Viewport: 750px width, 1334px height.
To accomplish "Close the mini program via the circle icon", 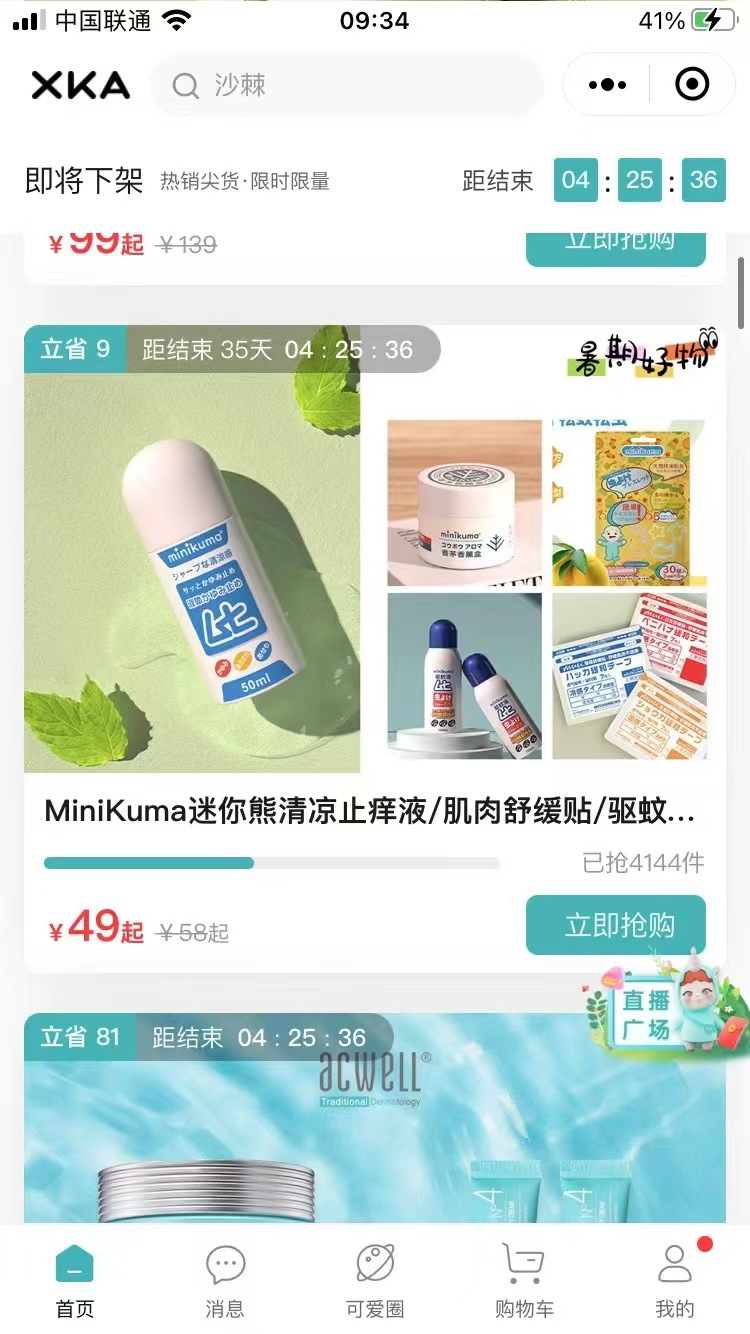I will 692,86.
